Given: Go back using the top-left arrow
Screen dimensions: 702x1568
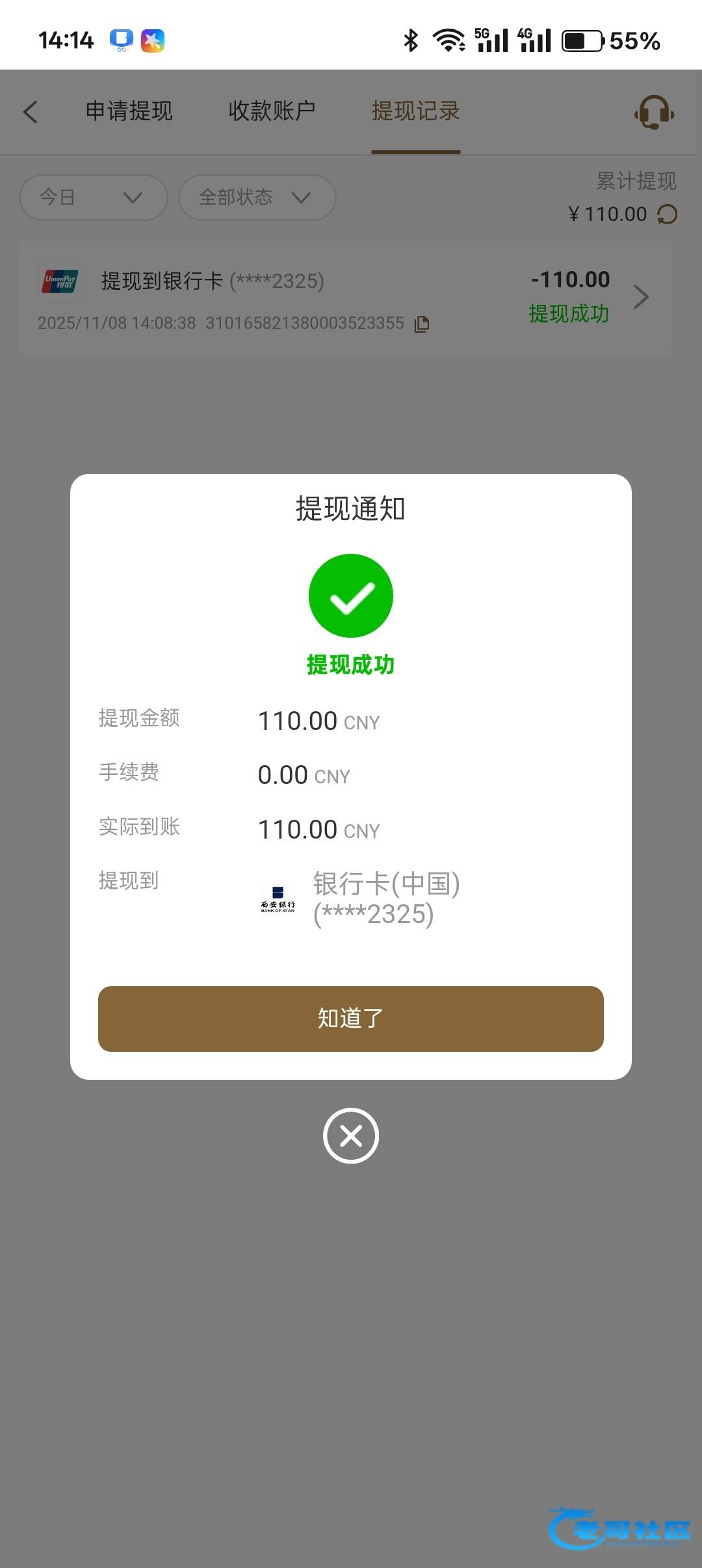Looking at the screenshot, I should pyautogui.click(x=31, y=112).
